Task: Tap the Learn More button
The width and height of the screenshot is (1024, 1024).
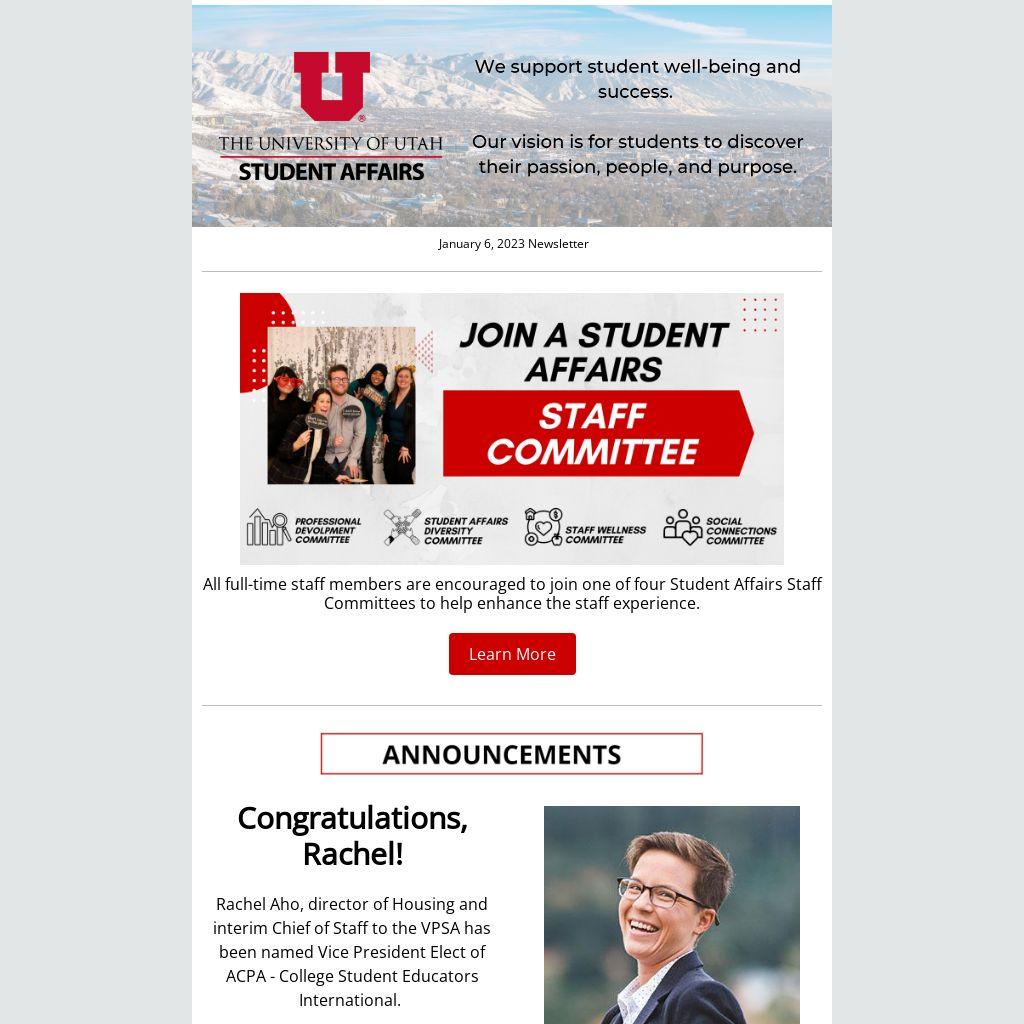Action: (512, 654)
